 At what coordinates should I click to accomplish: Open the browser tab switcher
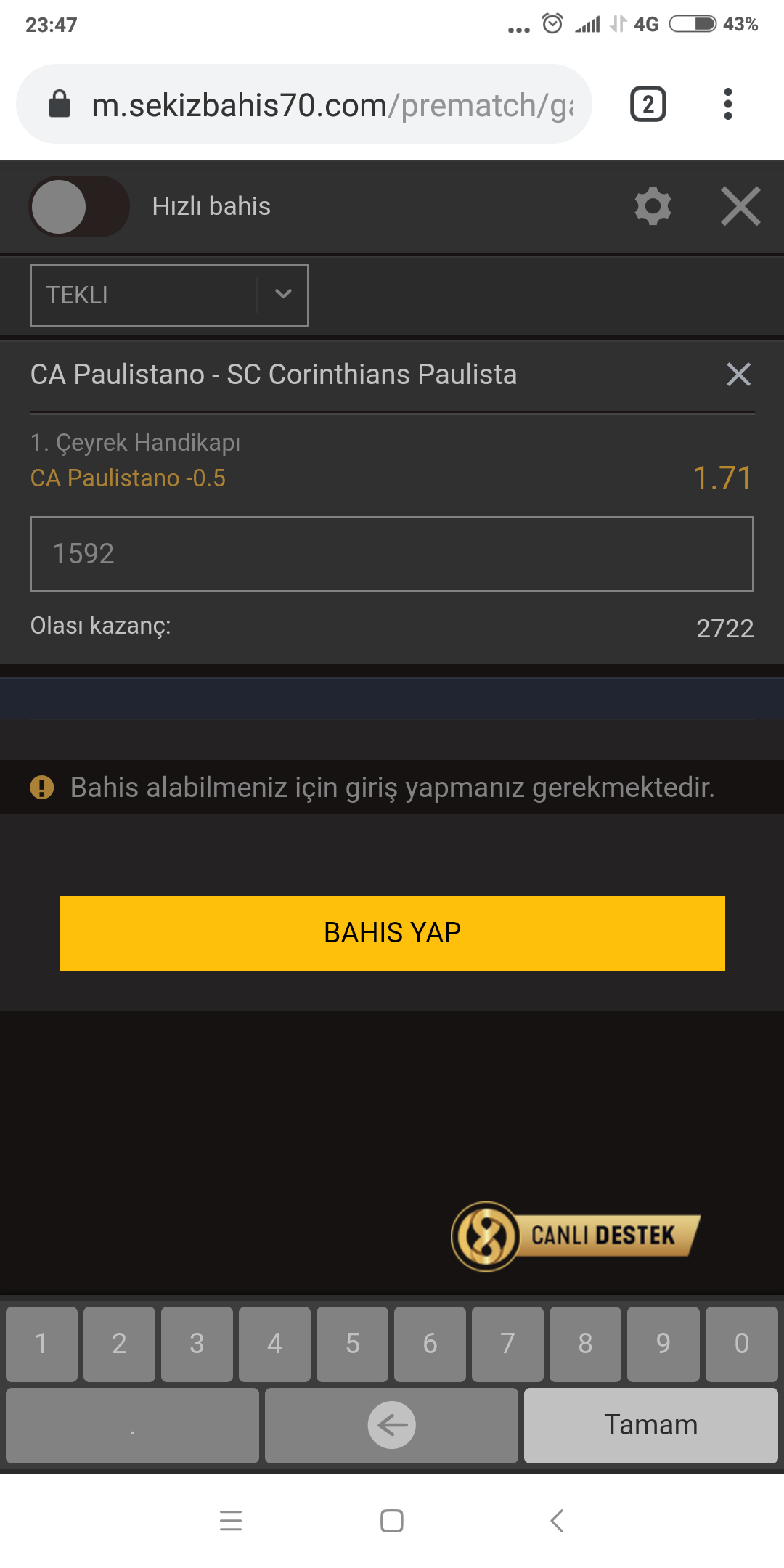point(648,105)
